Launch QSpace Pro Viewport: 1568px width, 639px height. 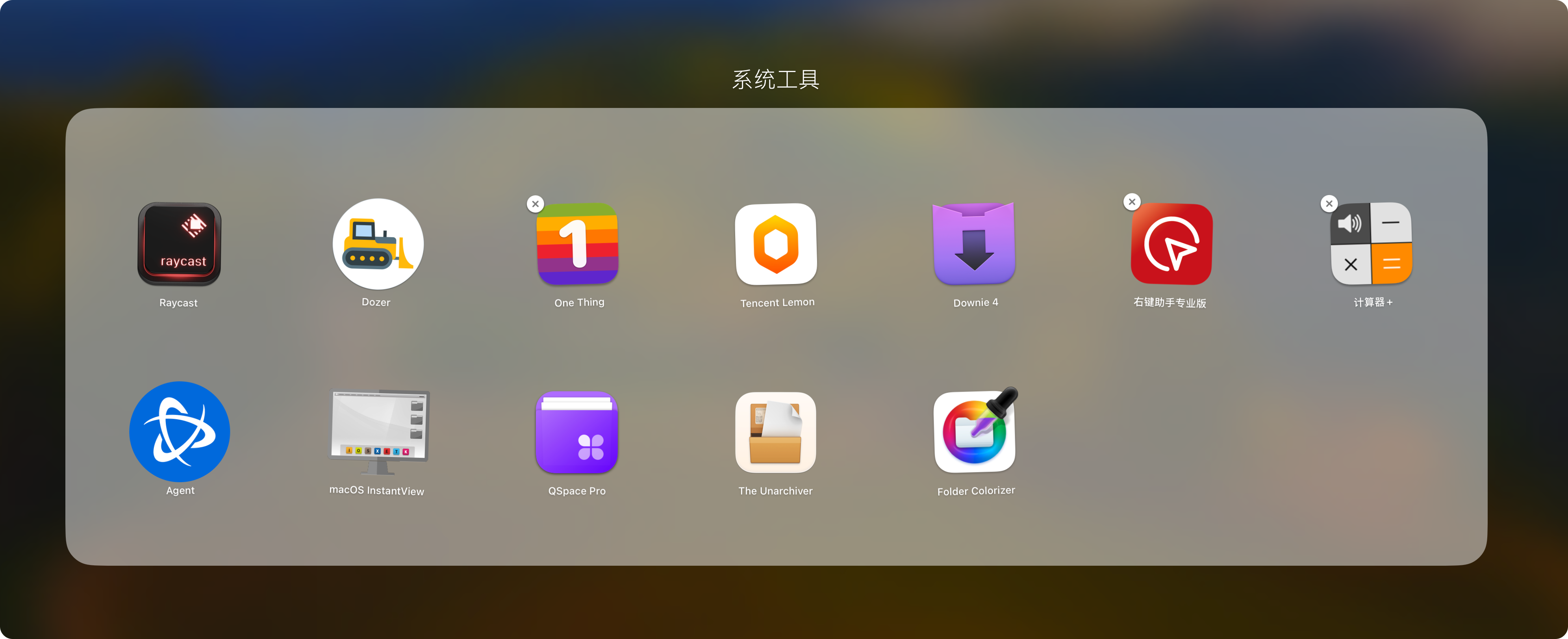(576, 432)
